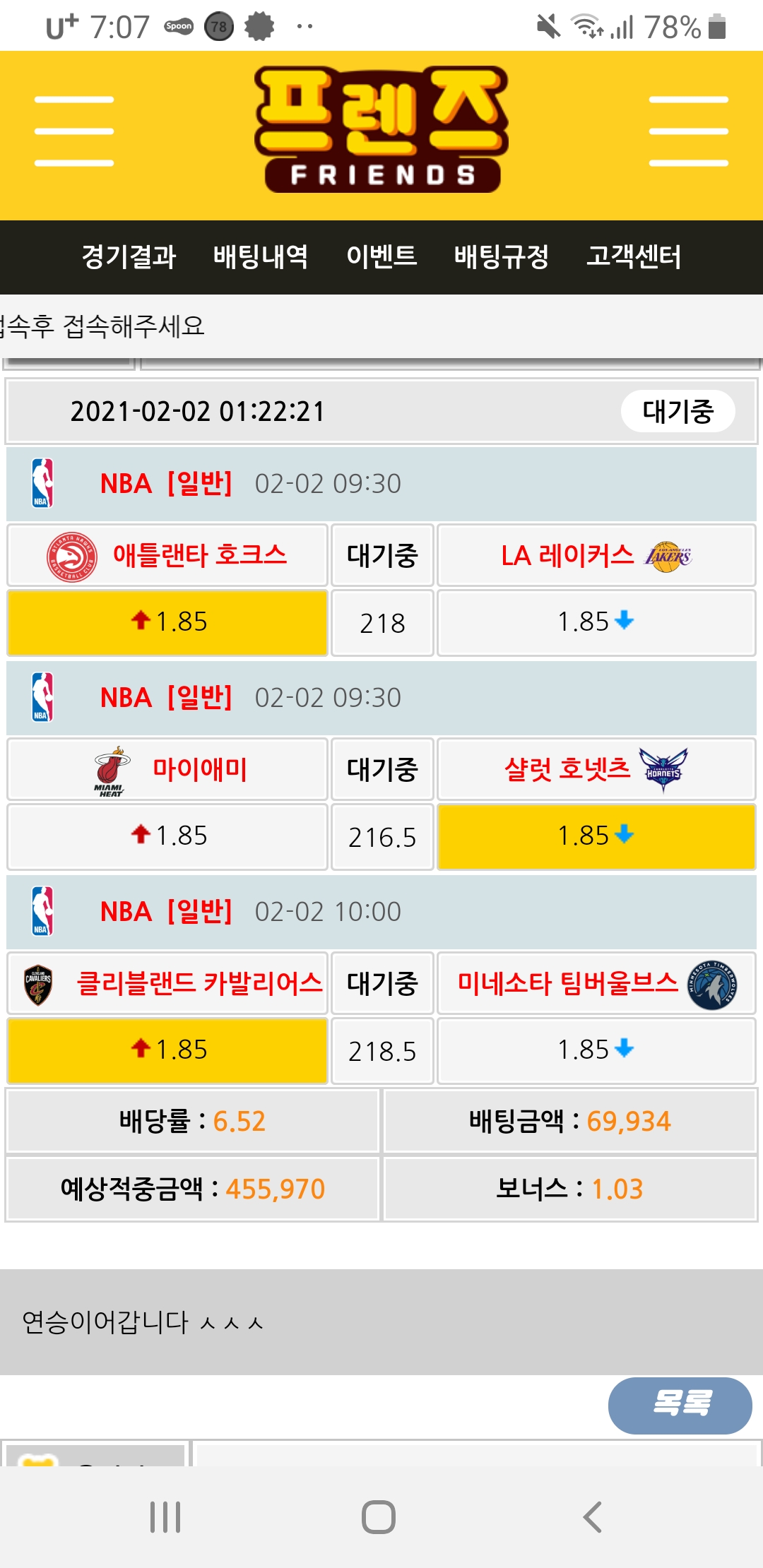Go to the home screen
The image size is (763, 1568).
(x=379, y=1517)
